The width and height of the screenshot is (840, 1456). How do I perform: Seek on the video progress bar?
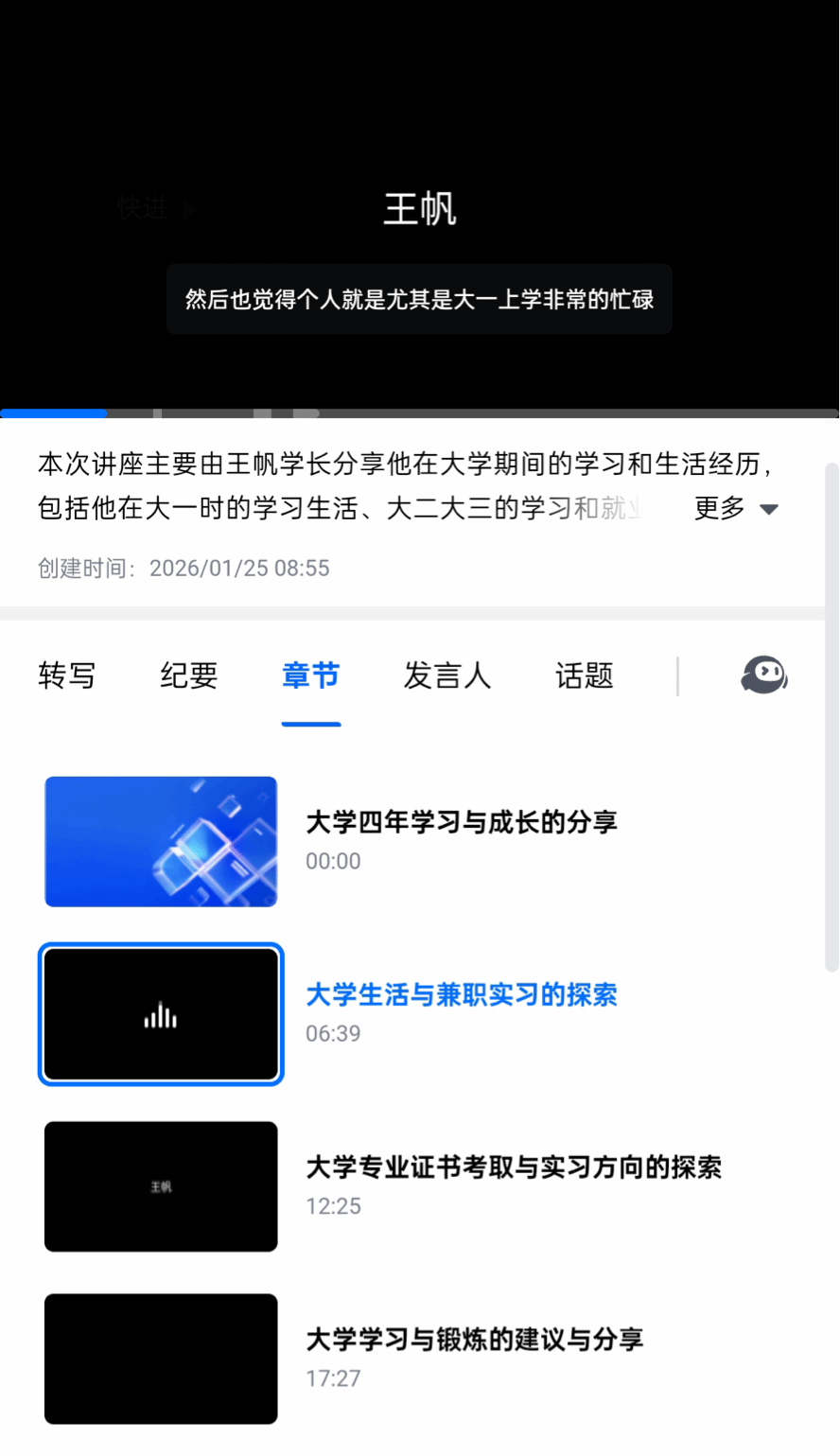[420, 413]
